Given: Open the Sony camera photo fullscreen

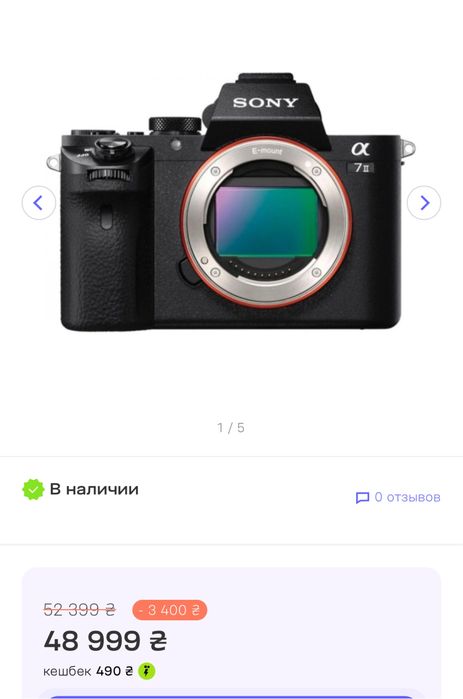Looking at the screenshot, I should [231, 202].
